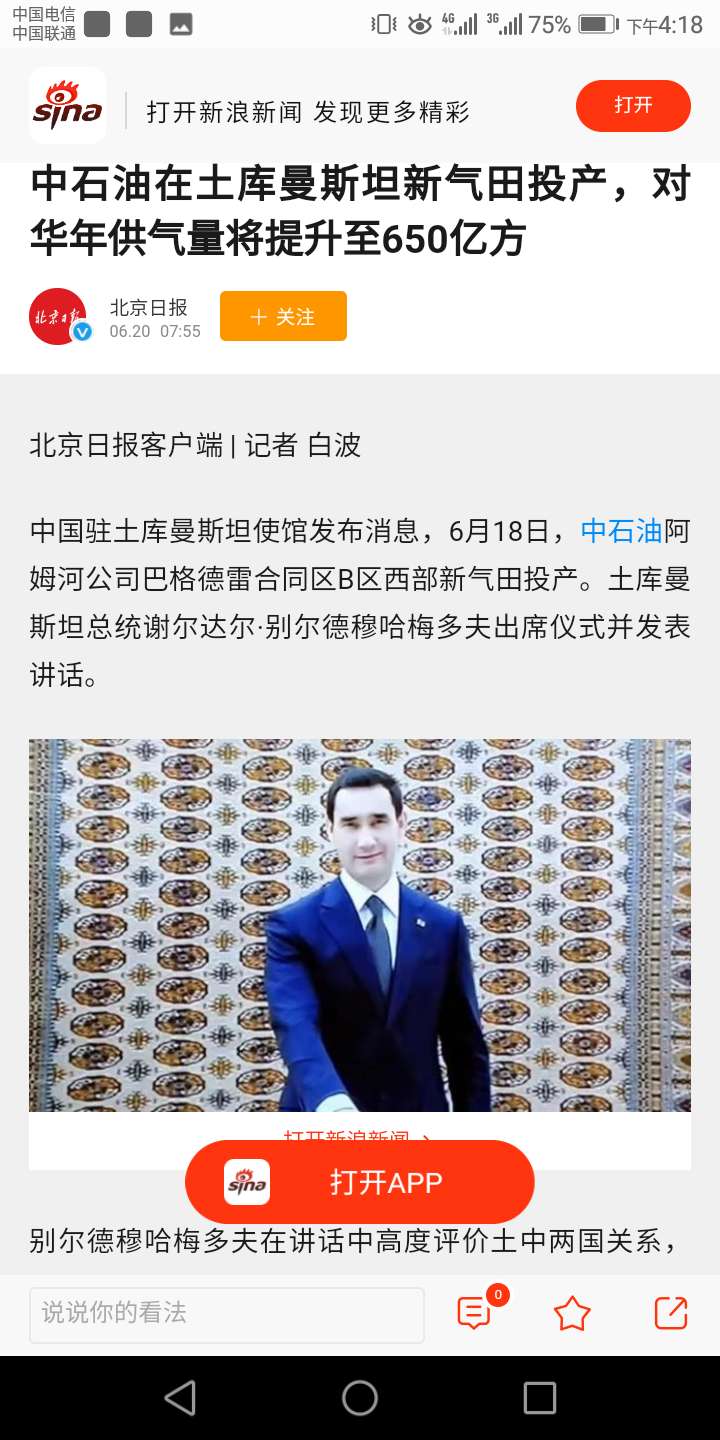Open the 中石油 blue link
The height and width of the screenshot is (1440, 720).
pos(621,530)
